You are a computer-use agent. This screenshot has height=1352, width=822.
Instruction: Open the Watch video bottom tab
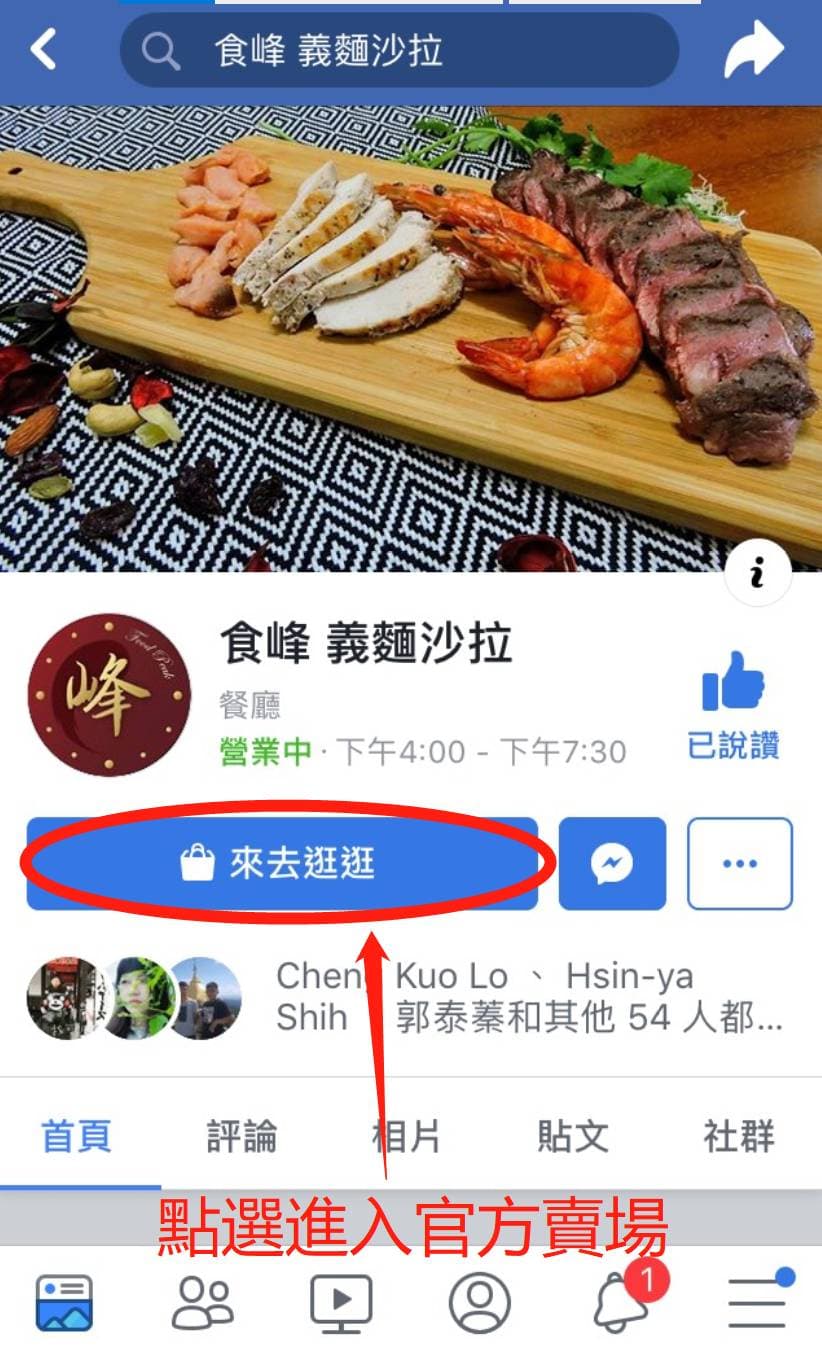pos(341,1303)
